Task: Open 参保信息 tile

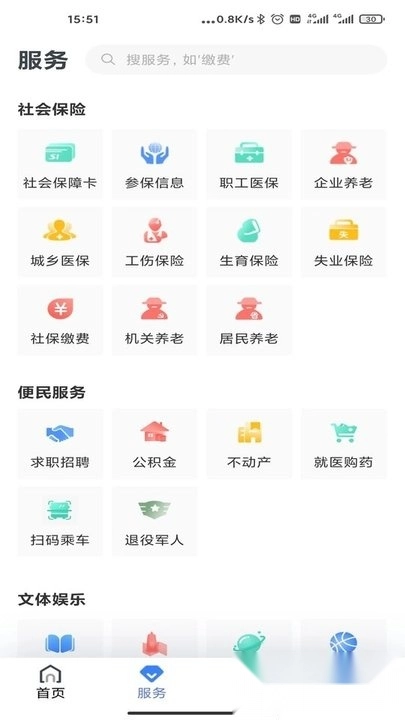Action: tap(154, 164)
